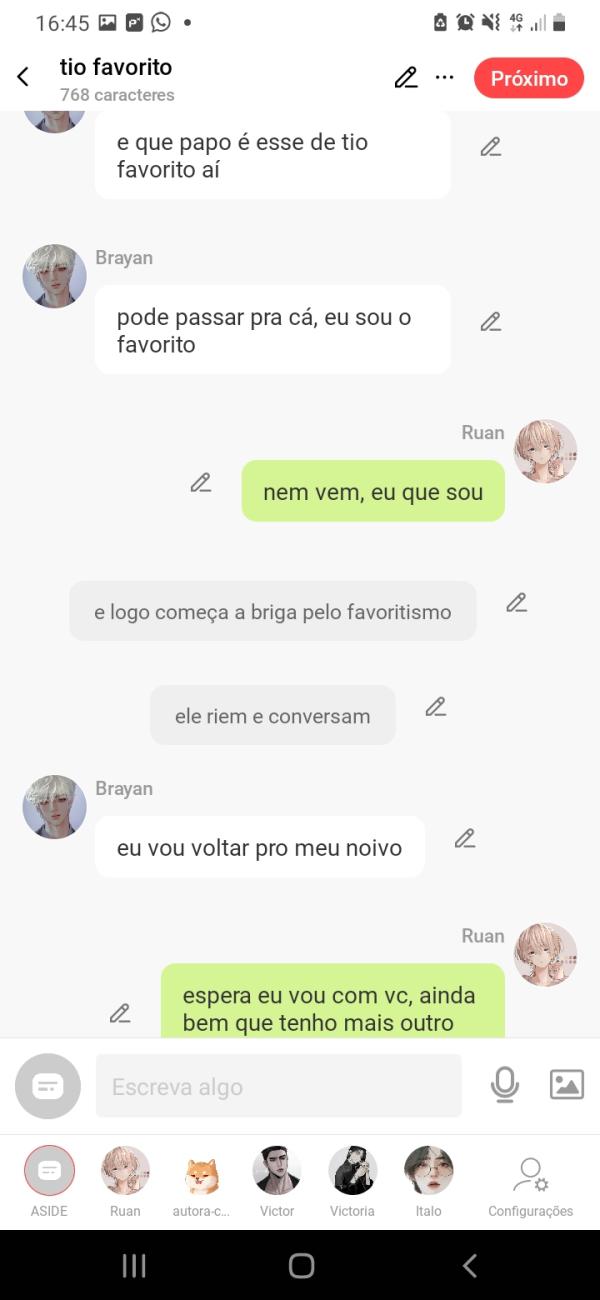Edit narration 'ele riem e conversam'

[x=435, y=707]
